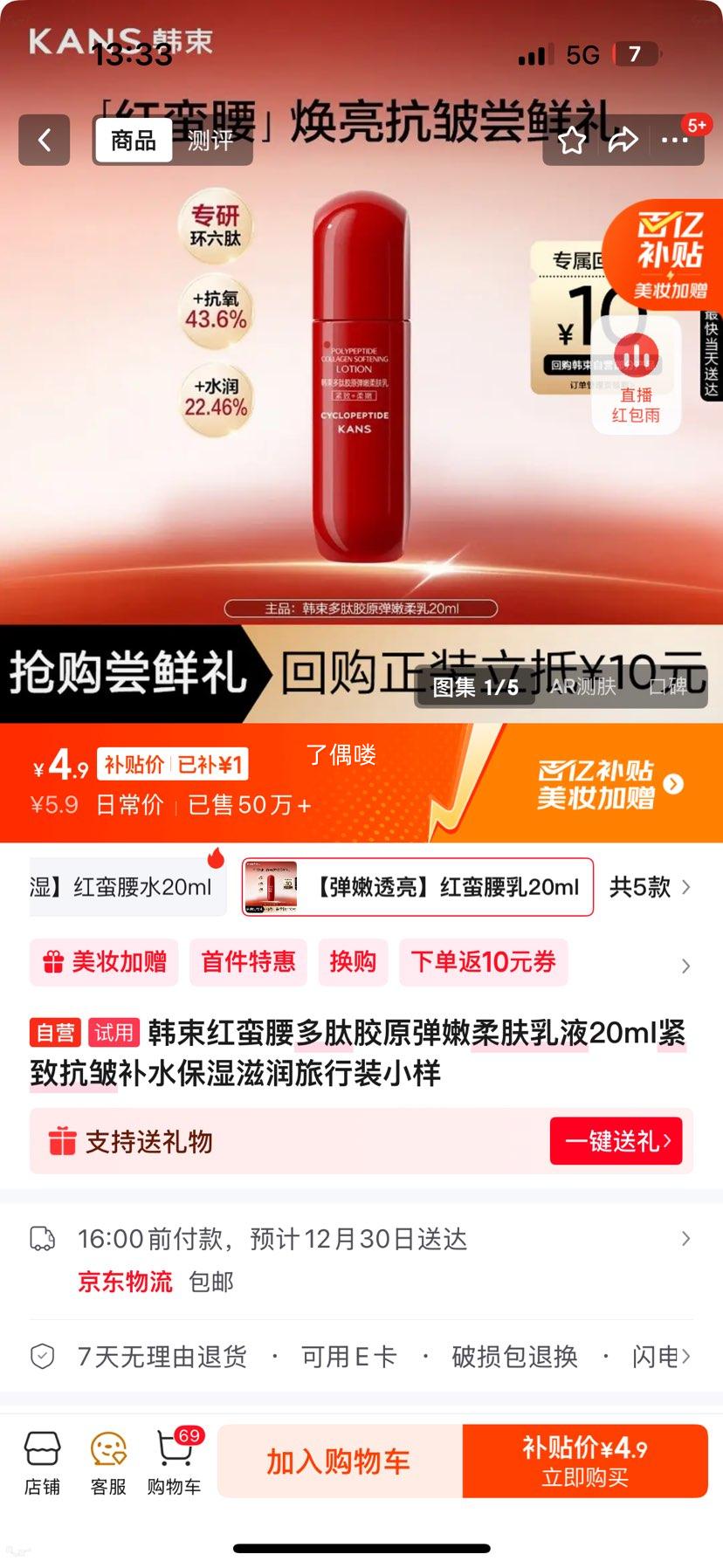Tap 一键送礼 to send as gift
Image resolution: width=723 pixels, height=1568 pixels.
616,1140
